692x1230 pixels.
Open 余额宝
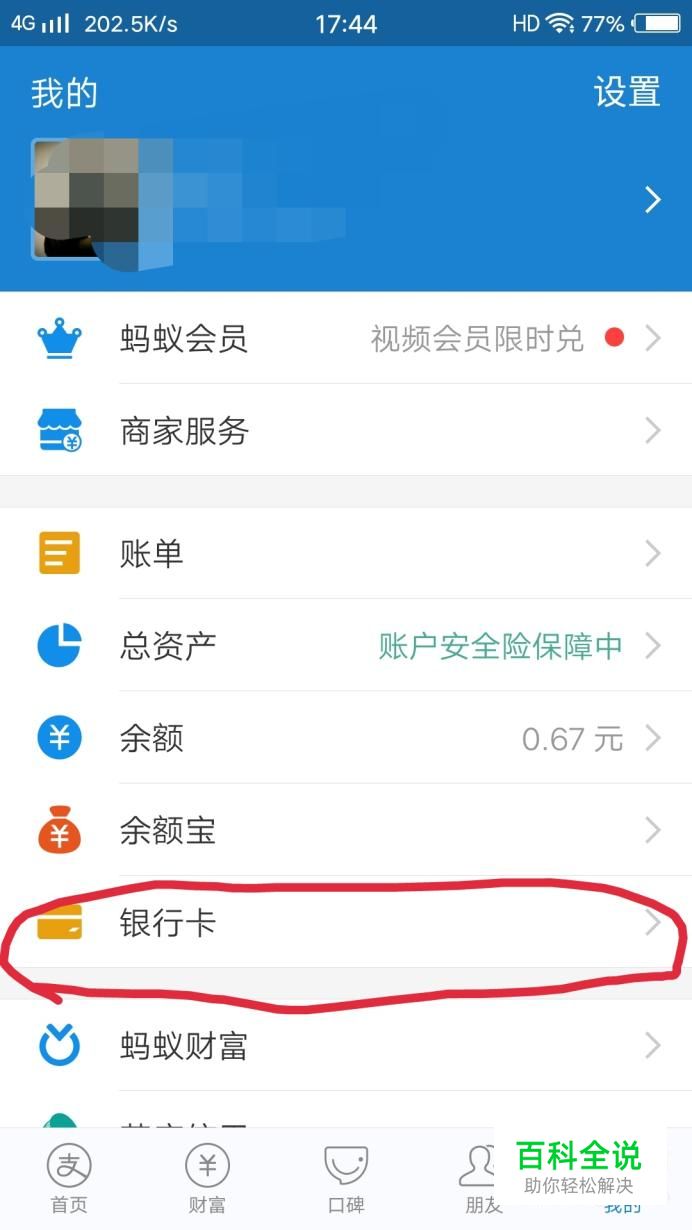345,831
